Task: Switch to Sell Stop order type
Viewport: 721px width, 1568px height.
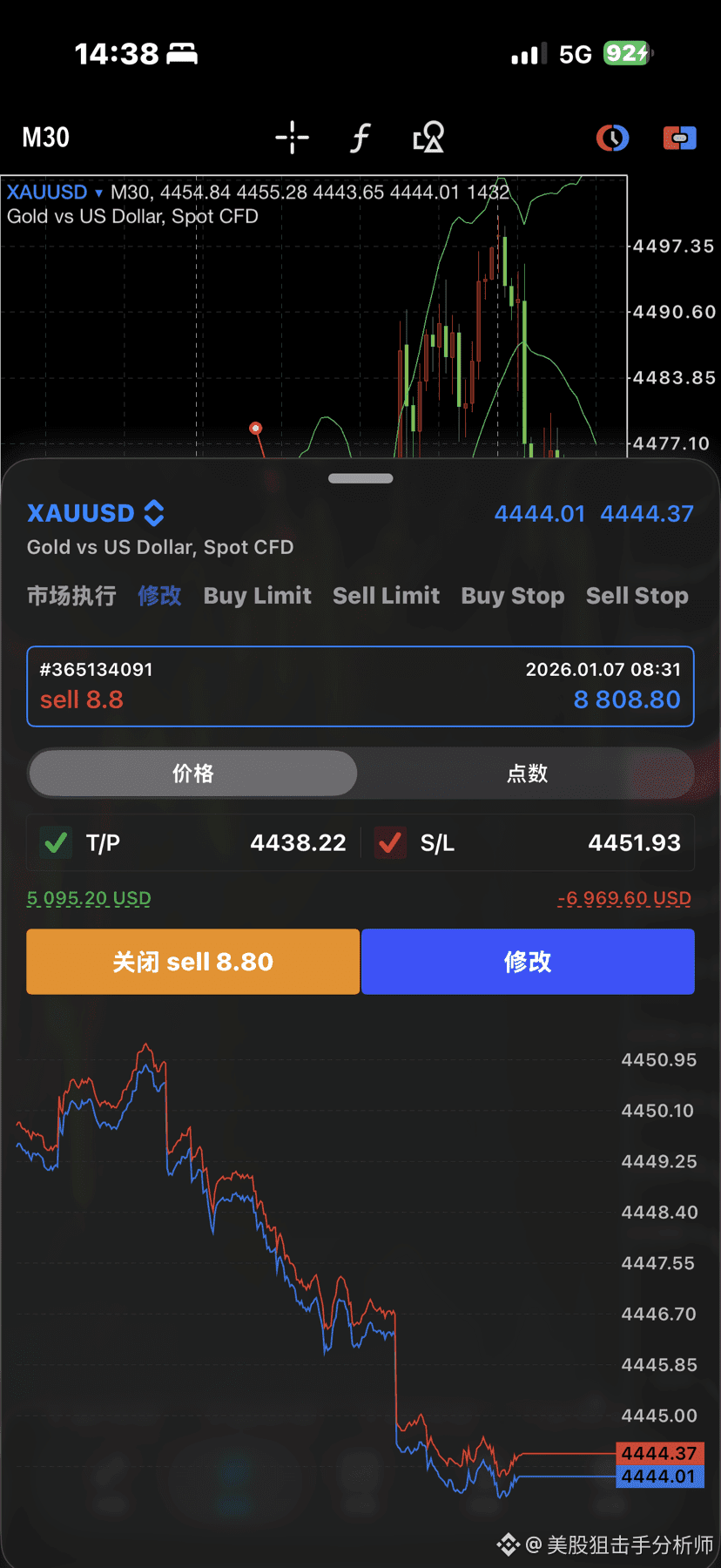Action: pos(637,596)
